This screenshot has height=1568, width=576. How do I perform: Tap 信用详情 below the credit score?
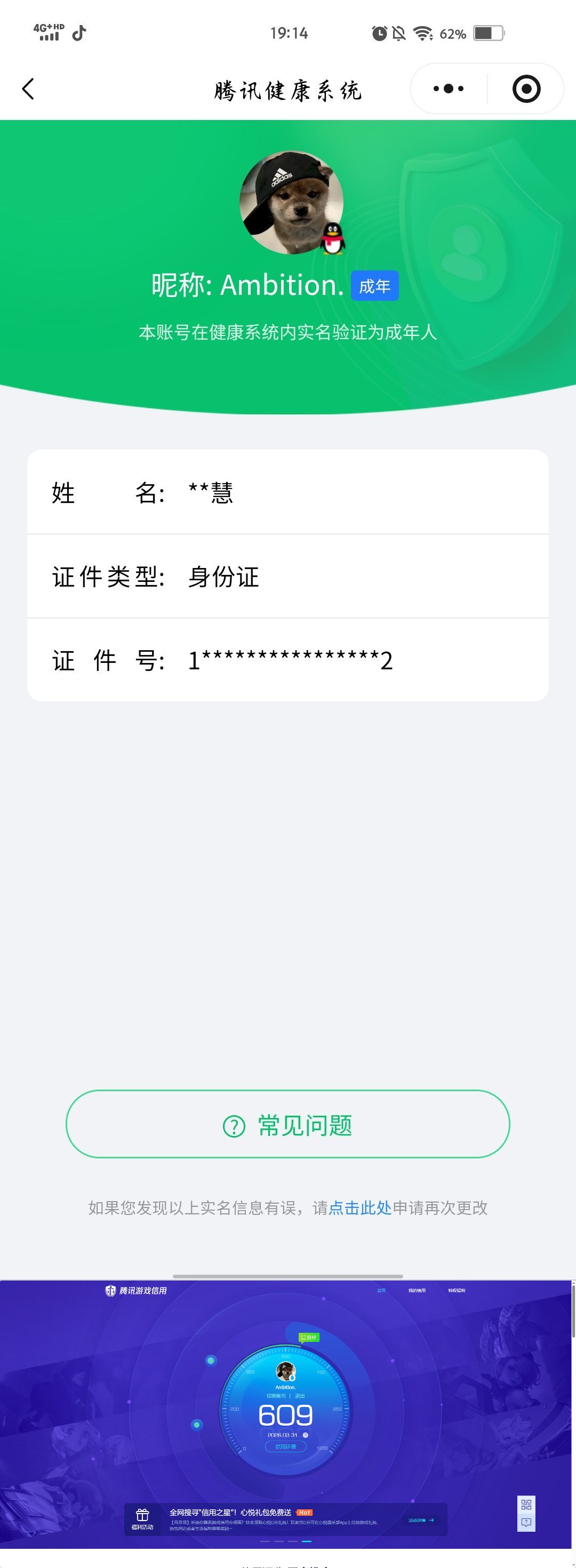tap(285, 1447)
